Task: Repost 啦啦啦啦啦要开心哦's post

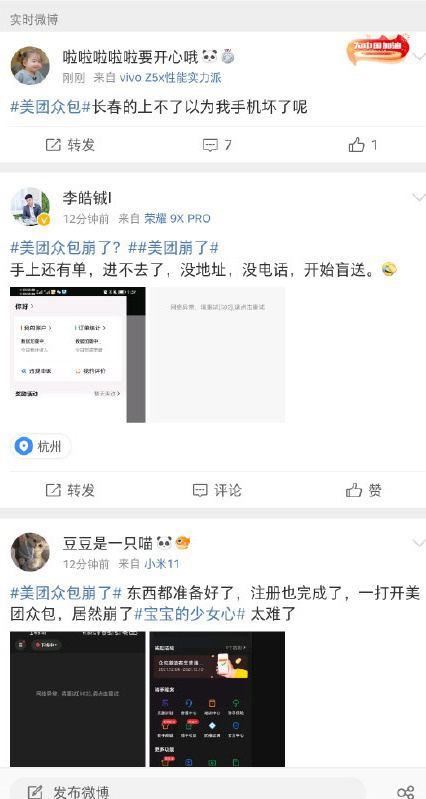Action: (70, 145)
